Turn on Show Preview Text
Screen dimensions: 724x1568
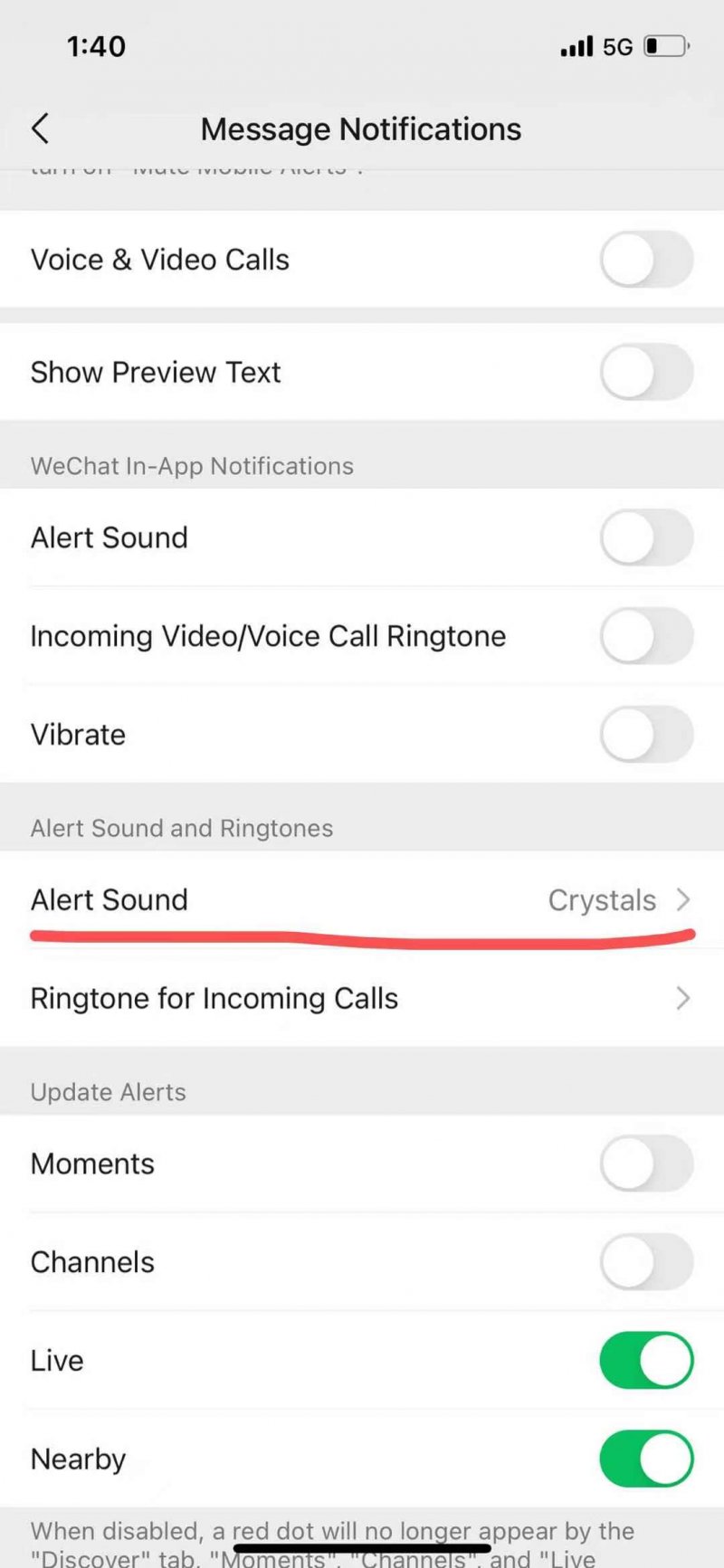click(x=646, y=372)
